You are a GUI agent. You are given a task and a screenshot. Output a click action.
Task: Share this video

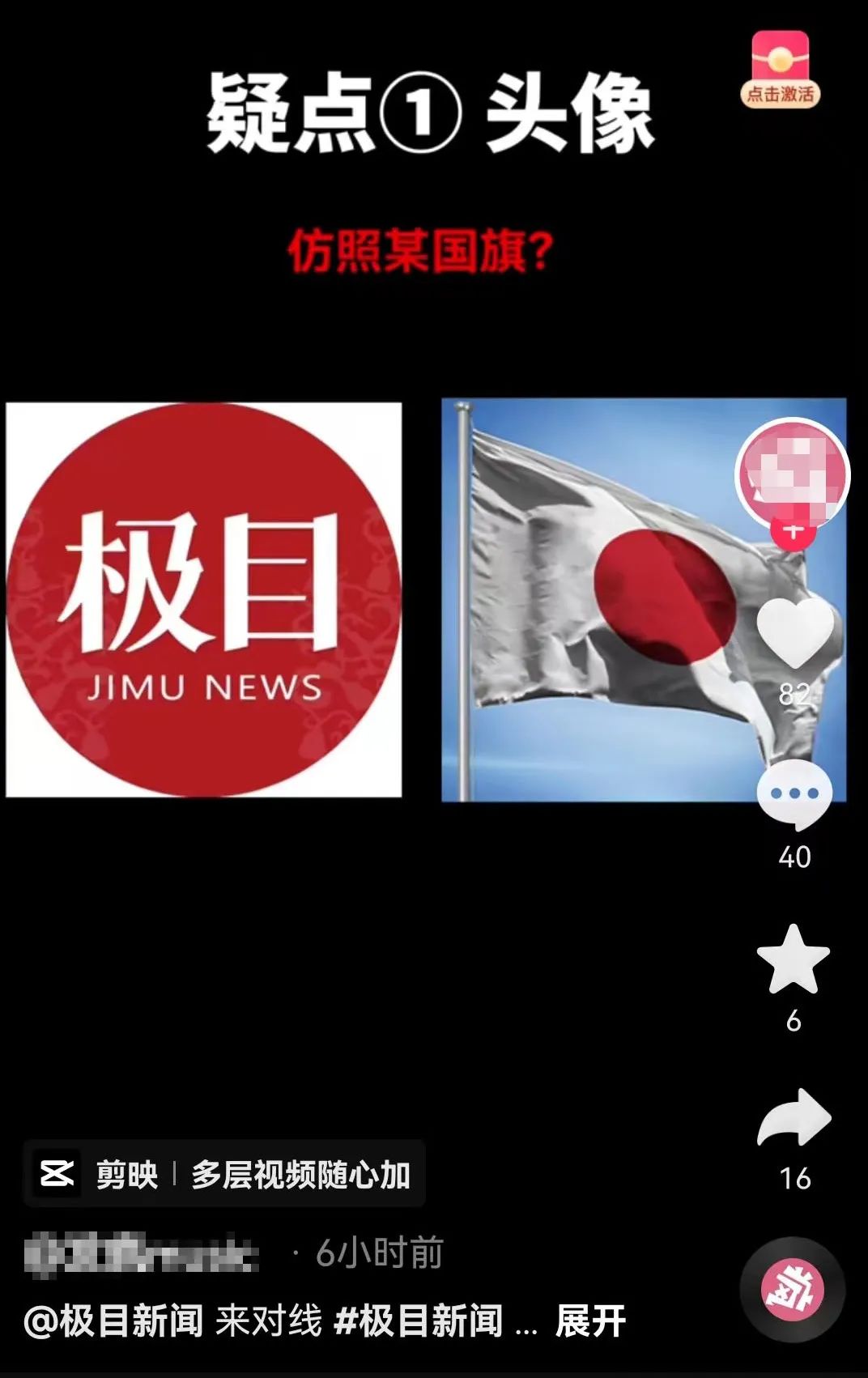(794, 1118)
